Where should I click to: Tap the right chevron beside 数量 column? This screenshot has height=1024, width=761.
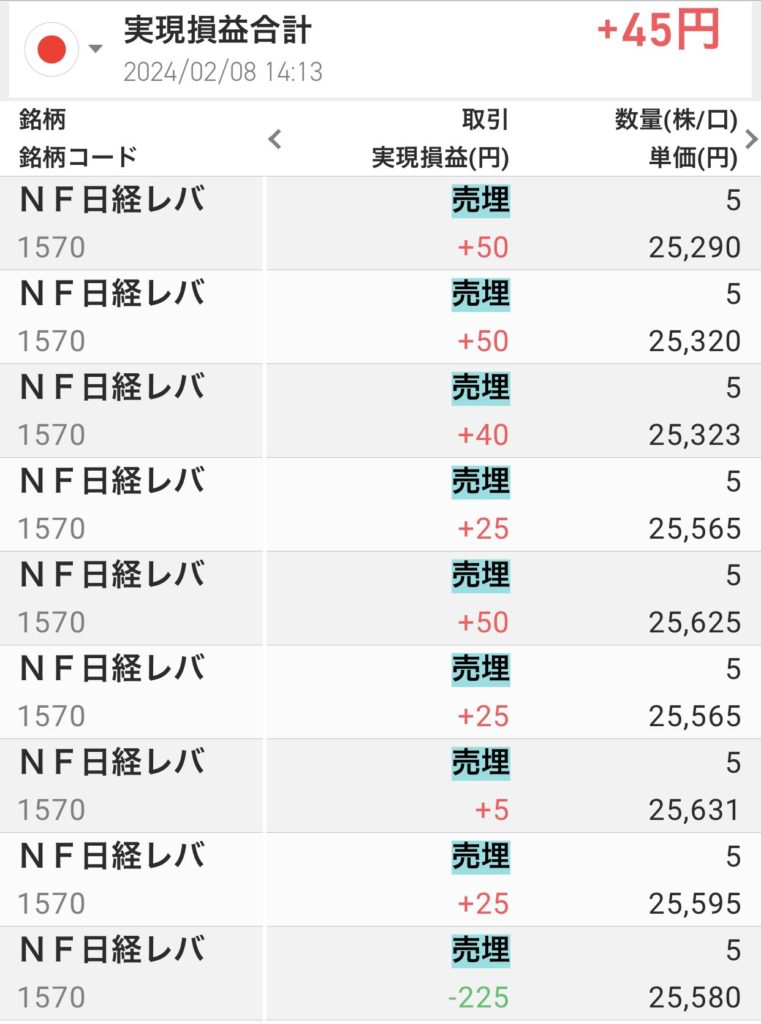[x=751, y=140]
